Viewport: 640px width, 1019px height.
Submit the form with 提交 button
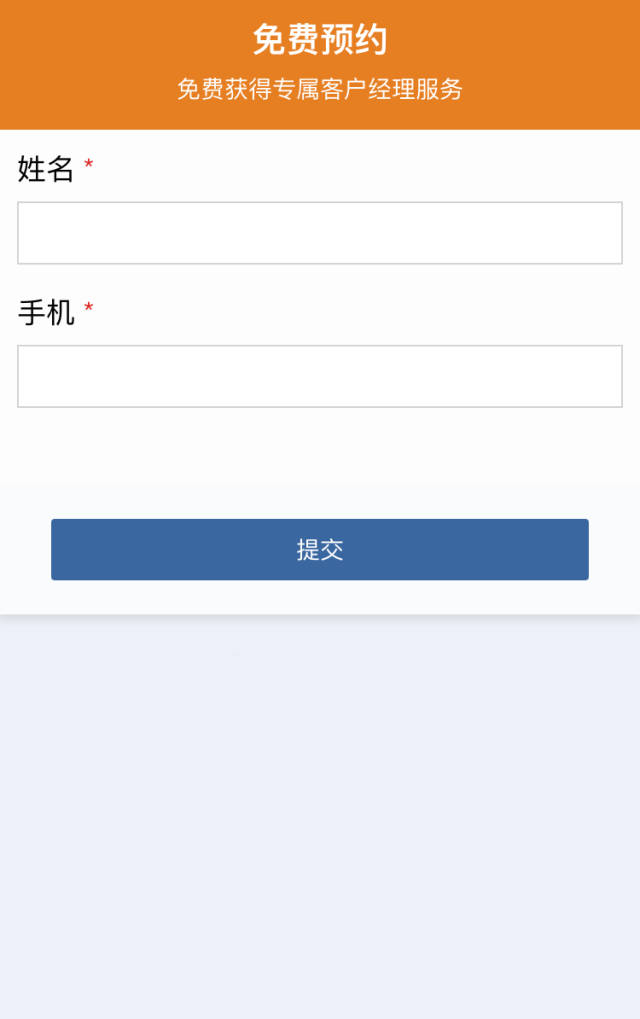tap(320, 549)
